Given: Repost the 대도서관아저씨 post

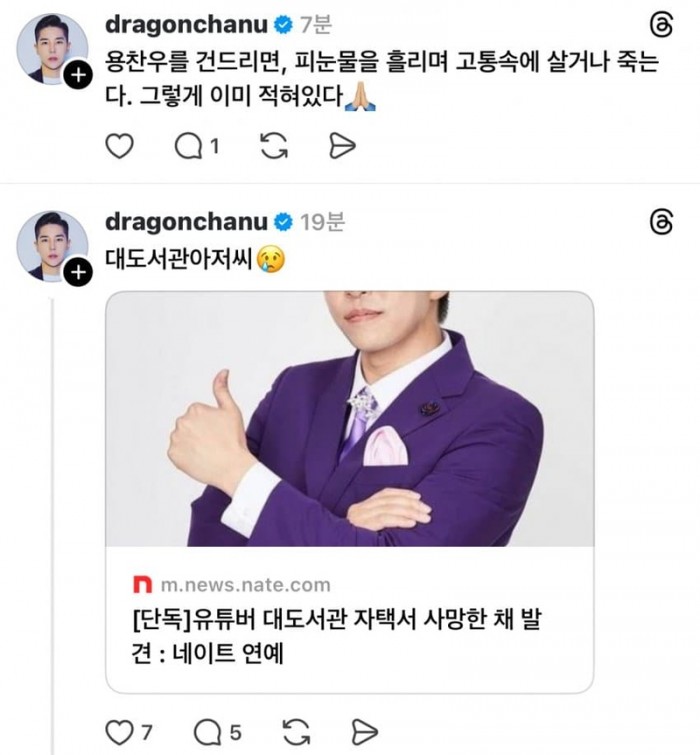Looking at the screenshot, I should pyautogui.click(x=296, y=732).
